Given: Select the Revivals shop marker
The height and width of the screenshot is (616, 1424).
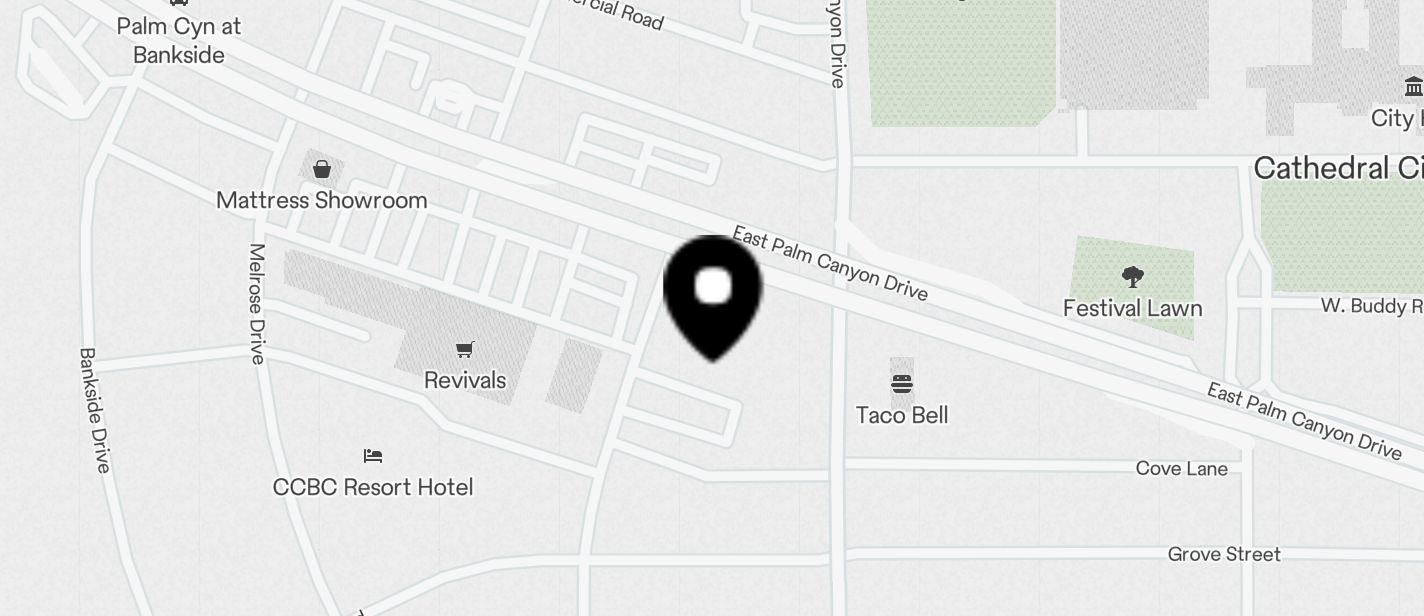Looking at the screenshot, I should pyautogui.click(x=464, y=350).
